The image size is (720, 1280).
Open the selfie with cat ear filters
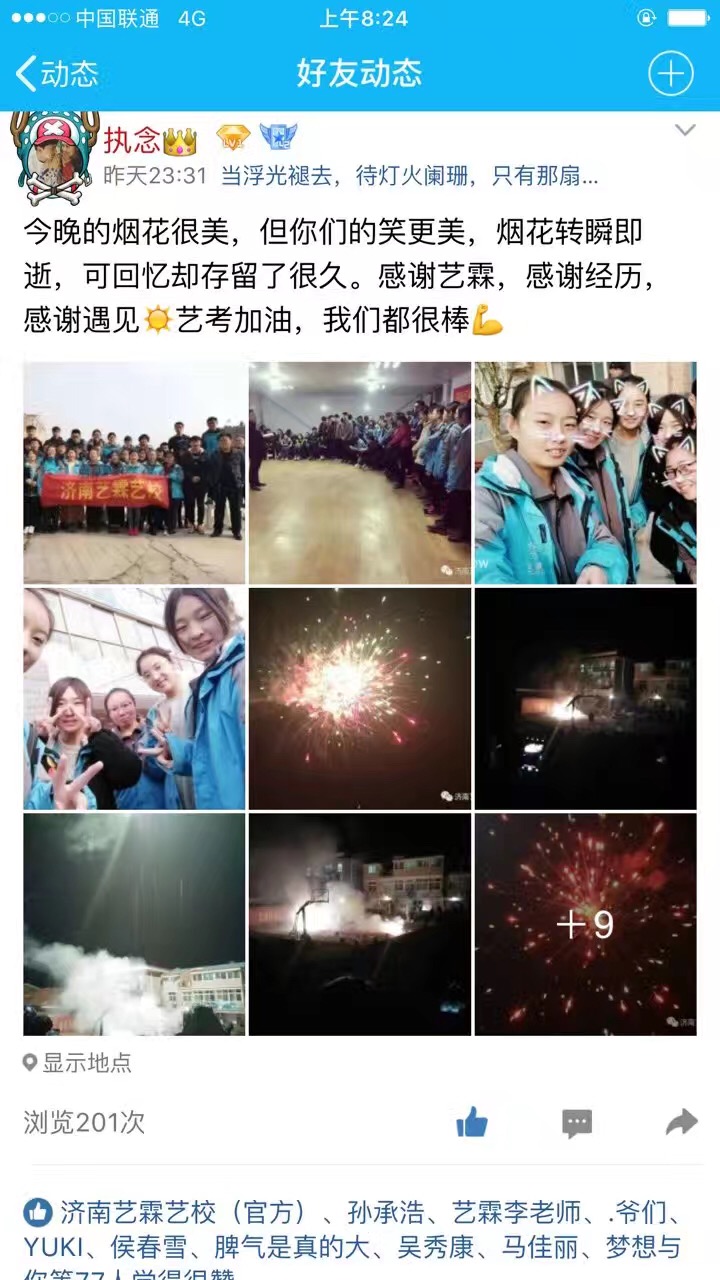pos(585,473)
